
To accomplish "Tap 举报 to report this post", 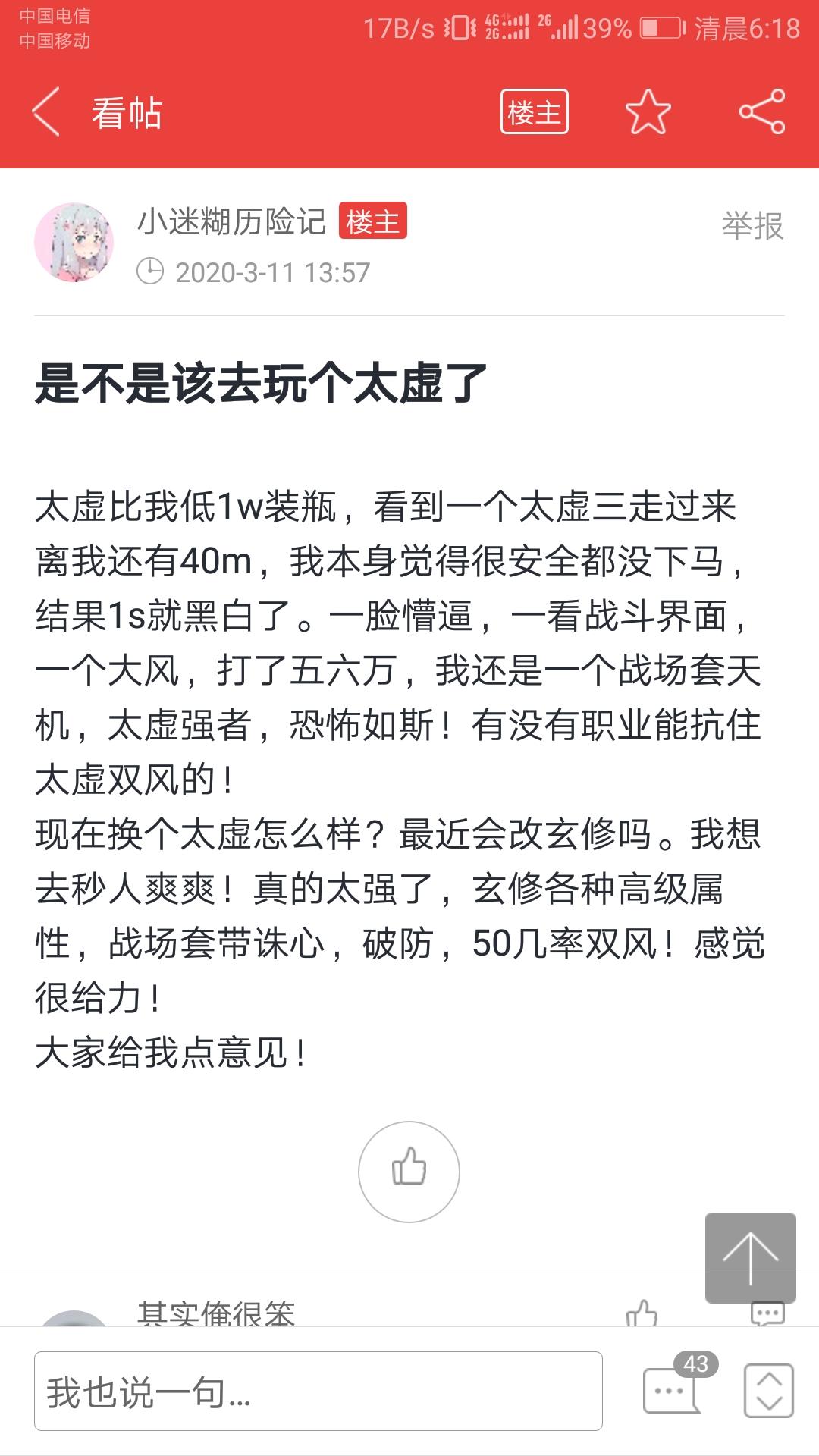I will (x=752, y=225).
